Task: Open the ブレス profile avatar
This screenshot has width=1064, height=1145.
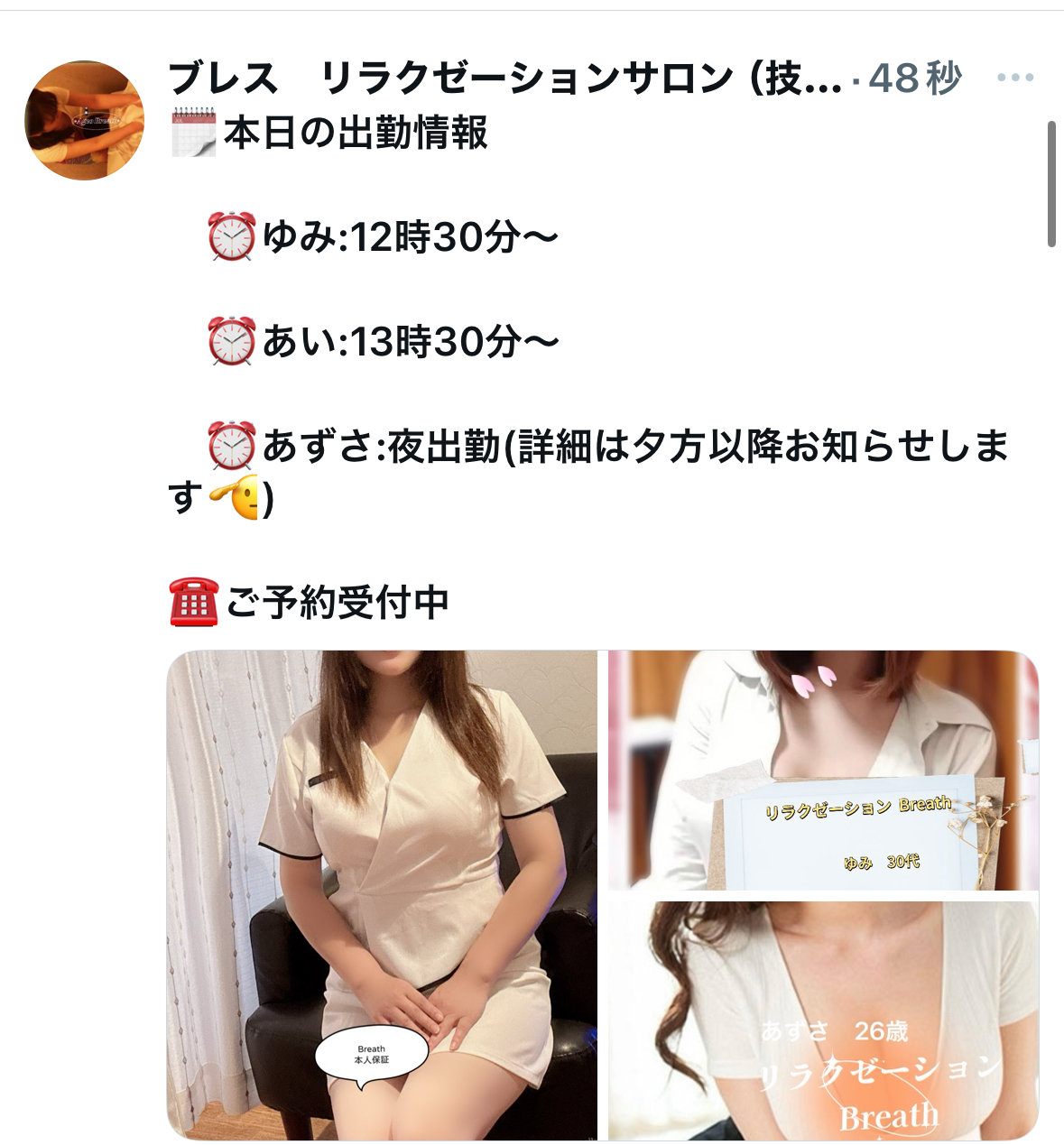Action: (84, 120)
